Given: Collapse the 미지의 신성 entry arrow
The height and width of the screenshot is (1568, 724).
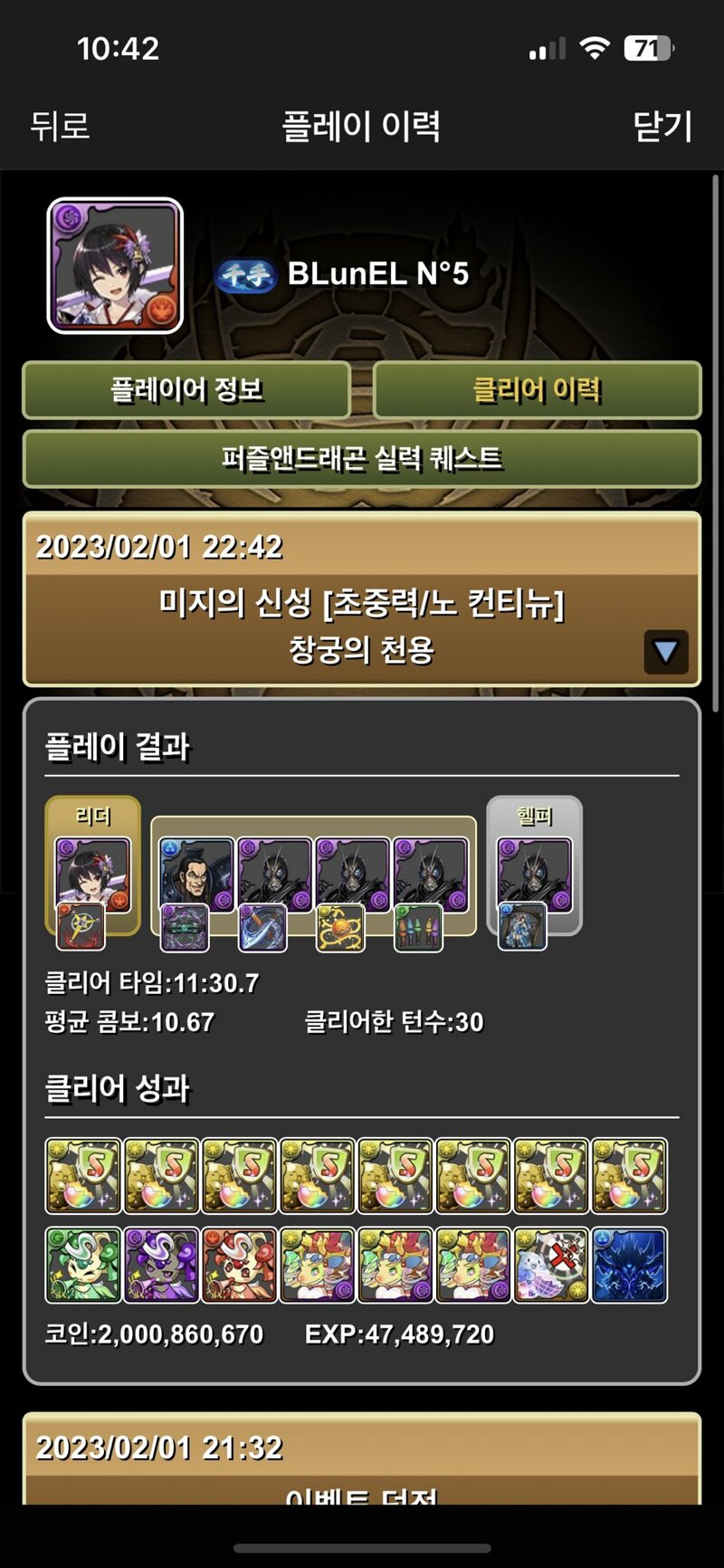Looking at the screenshot, I should point(666,652).
